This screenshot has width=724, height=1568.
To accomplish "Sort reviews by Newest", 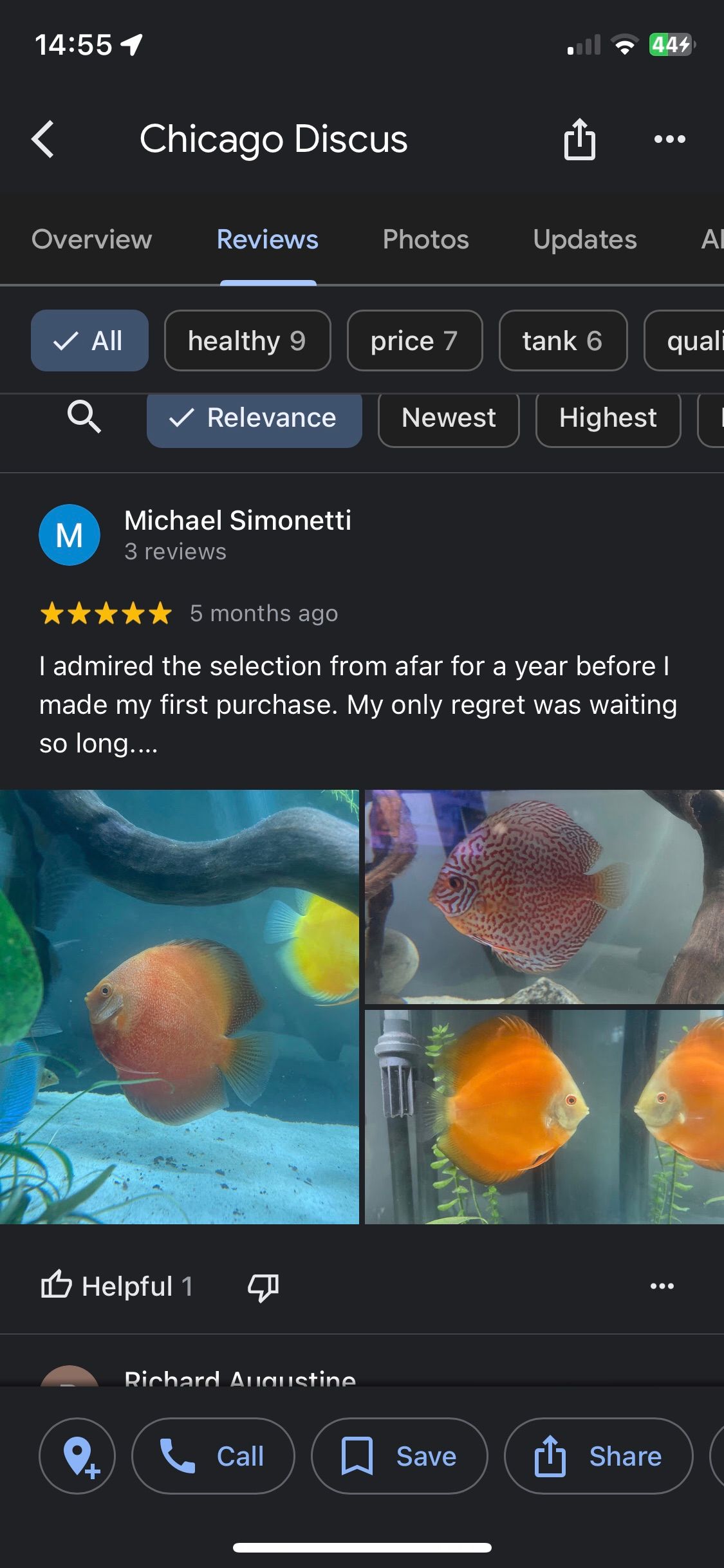I will click(x=449, y=418).
